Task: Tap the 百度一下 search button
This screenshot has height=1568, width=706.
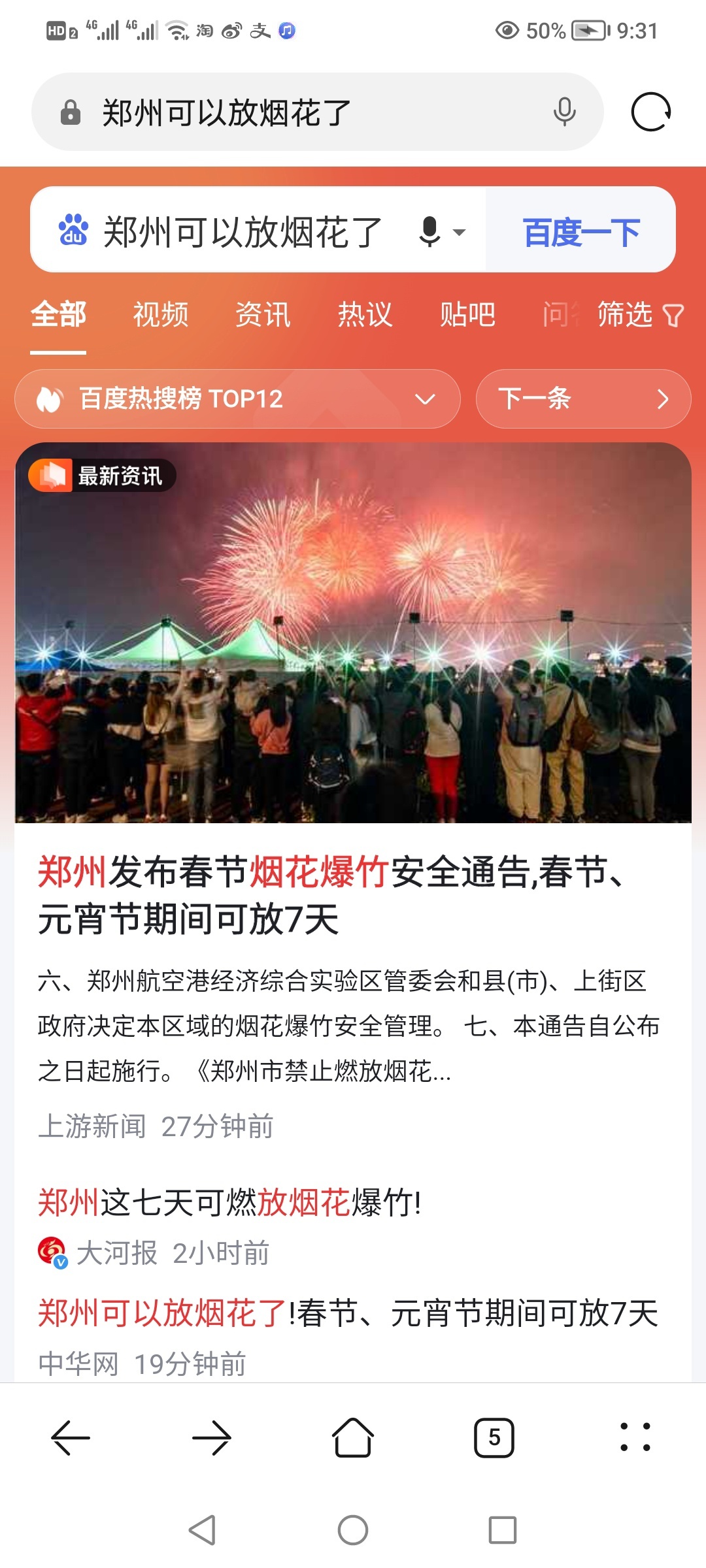Action: 580,232
